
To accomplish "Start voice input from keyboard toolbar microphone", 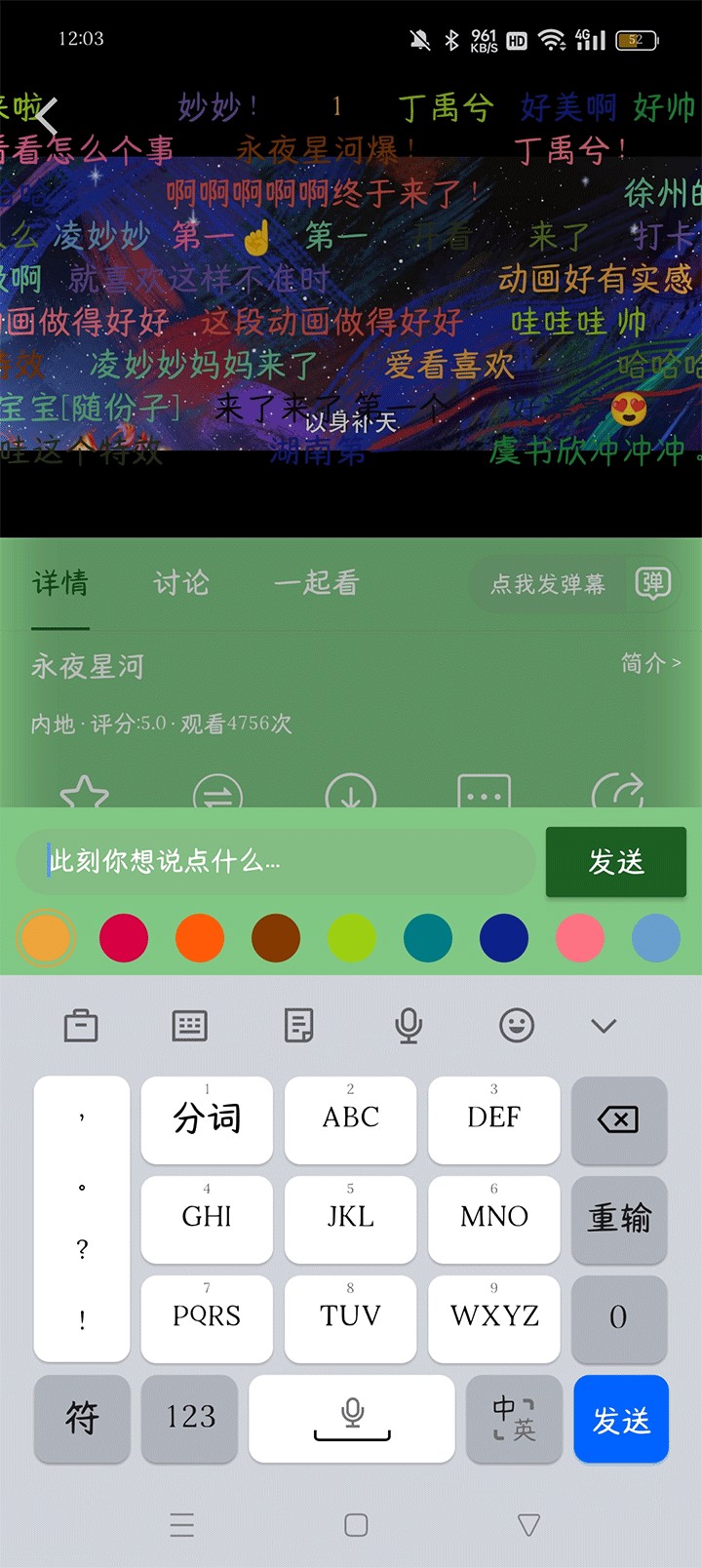I will [x=409, y=1026].
